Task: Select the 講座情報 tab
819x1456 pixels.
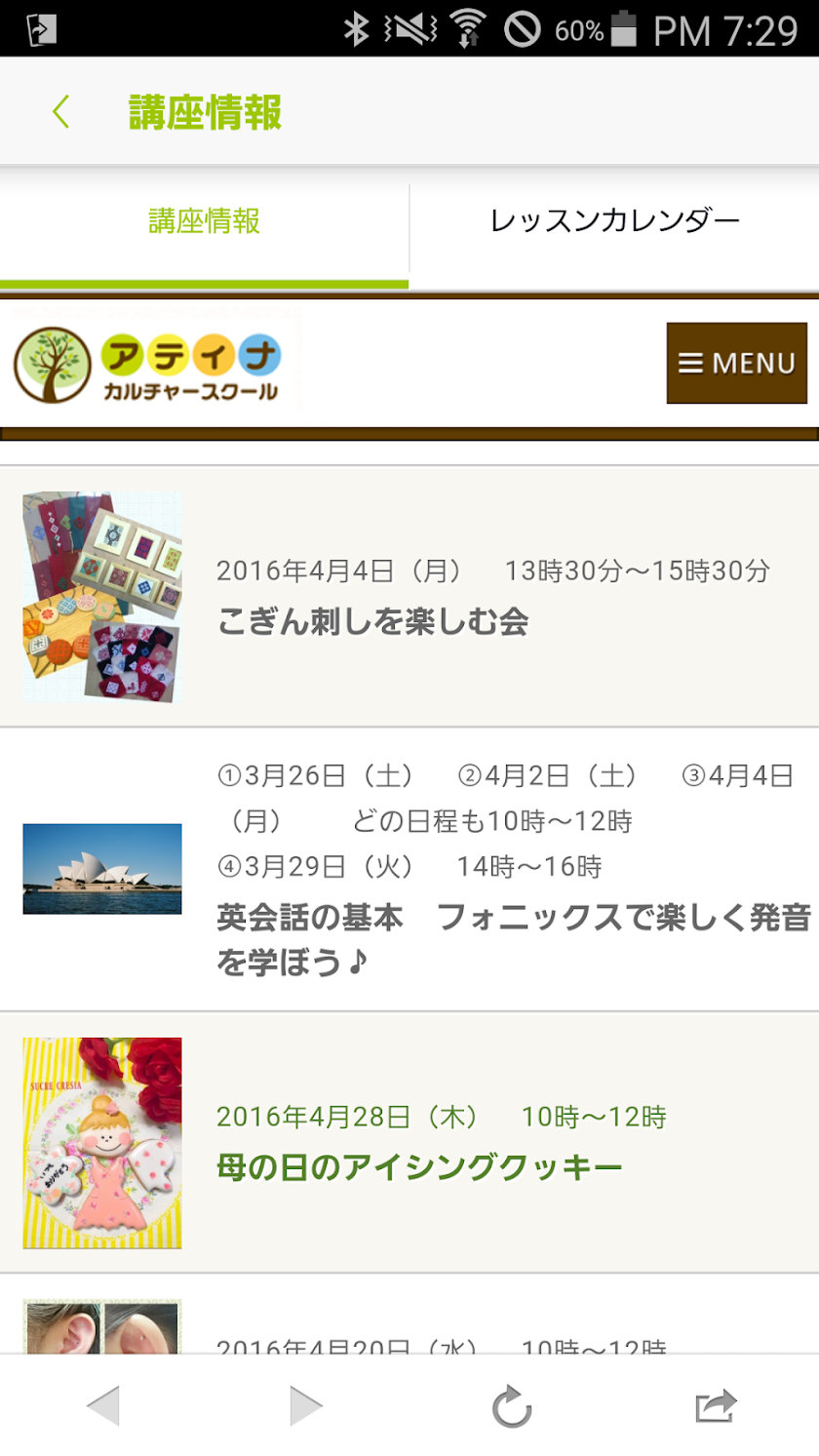Action: tap(204, 221)
